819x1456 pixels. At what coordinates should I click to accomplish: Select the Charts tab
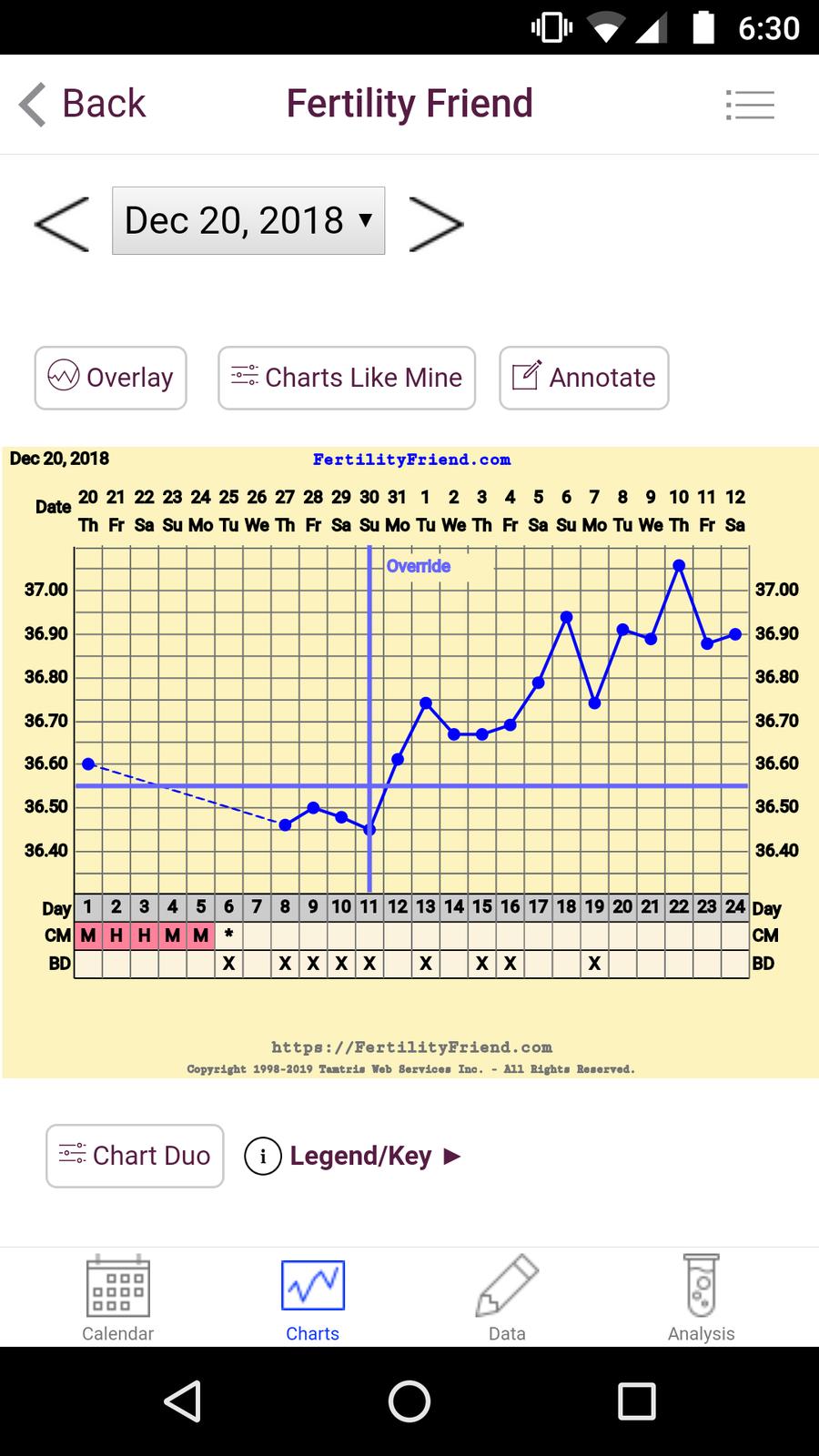312,1299
